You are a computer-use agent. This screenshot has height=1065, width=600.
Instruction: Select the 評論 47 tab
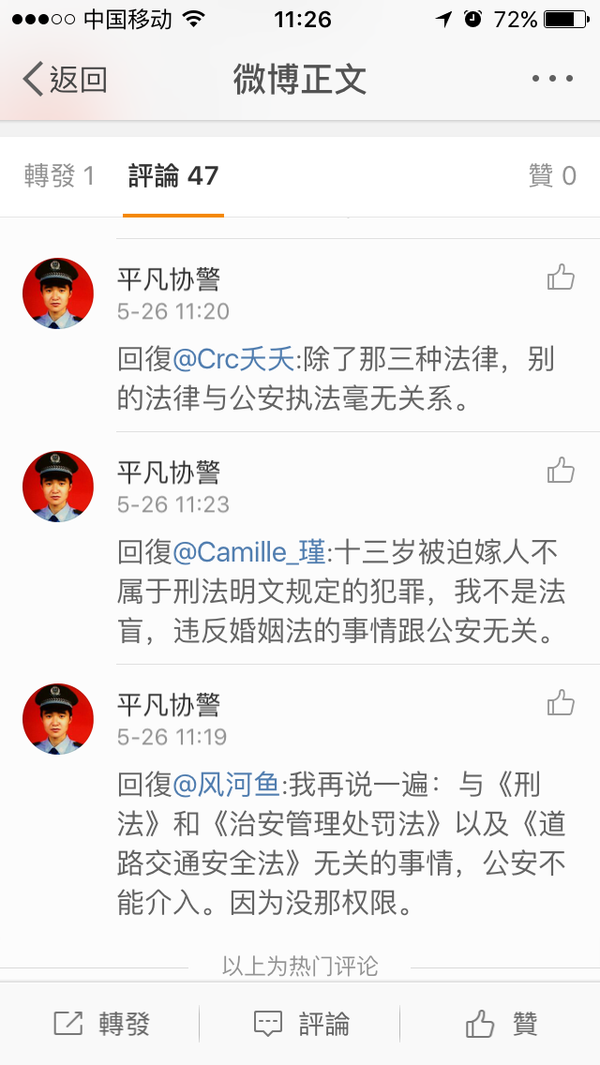(173, 177)
